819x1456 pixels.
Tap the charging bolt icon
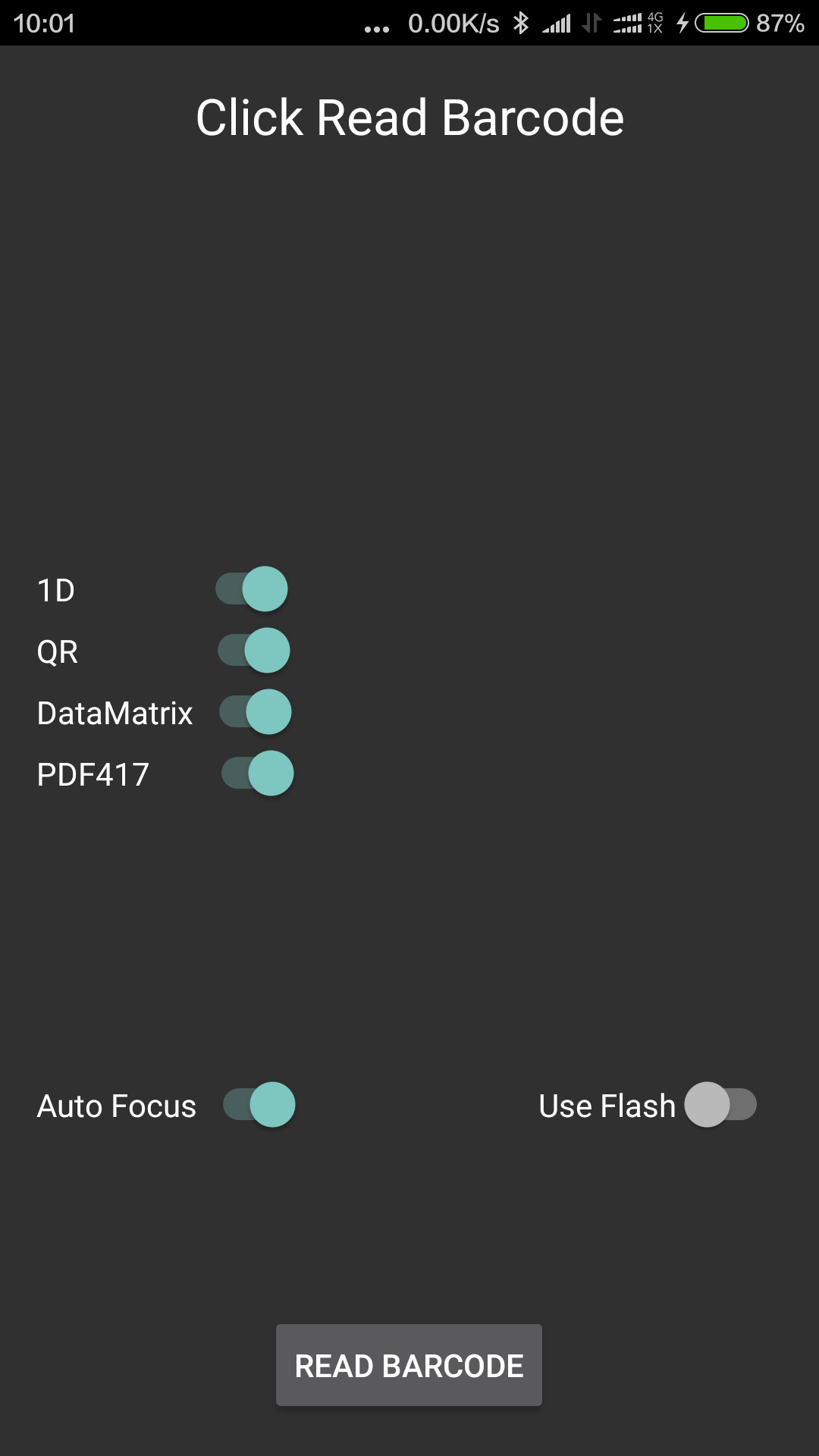681,23
